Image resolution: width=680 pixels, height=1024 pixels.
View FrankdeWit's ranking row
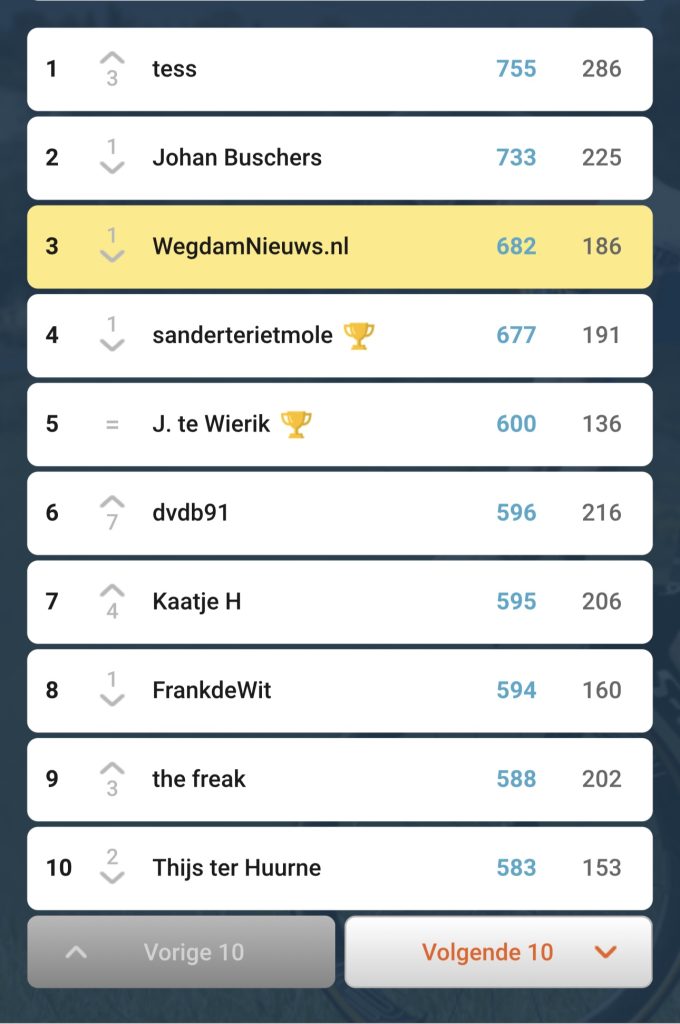coord(340,691)
